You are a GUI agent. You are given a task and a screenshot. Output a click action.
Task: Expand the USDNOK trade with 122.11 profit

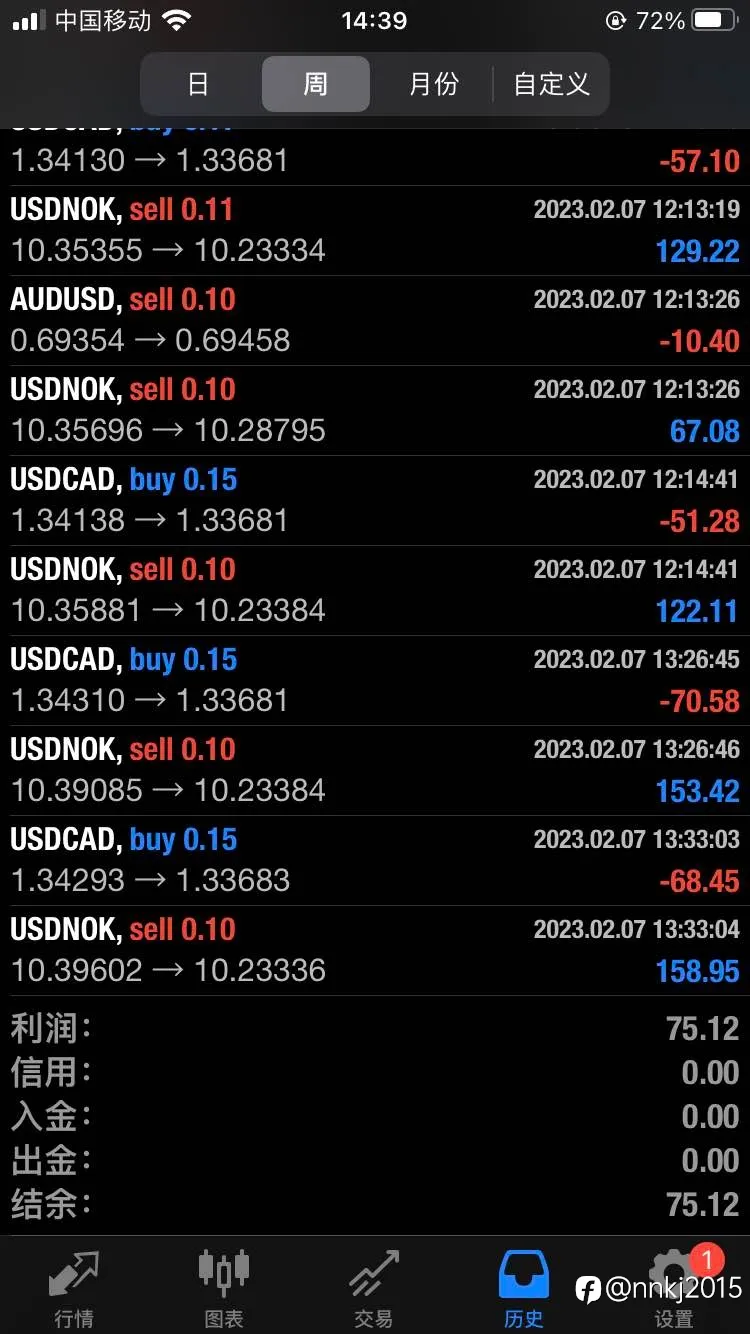[375, 591]
